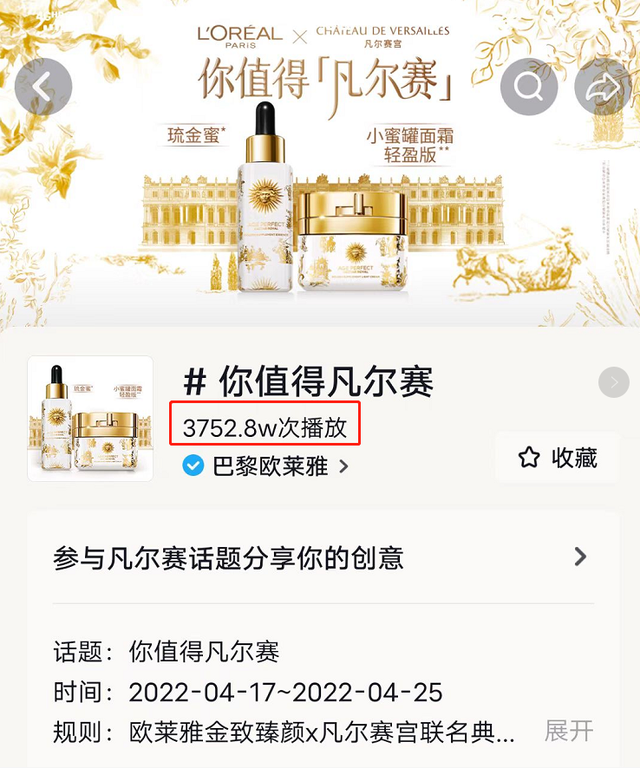
Task: Open the 巴黎欧莱雅 account page
Action: pos(266,466)
